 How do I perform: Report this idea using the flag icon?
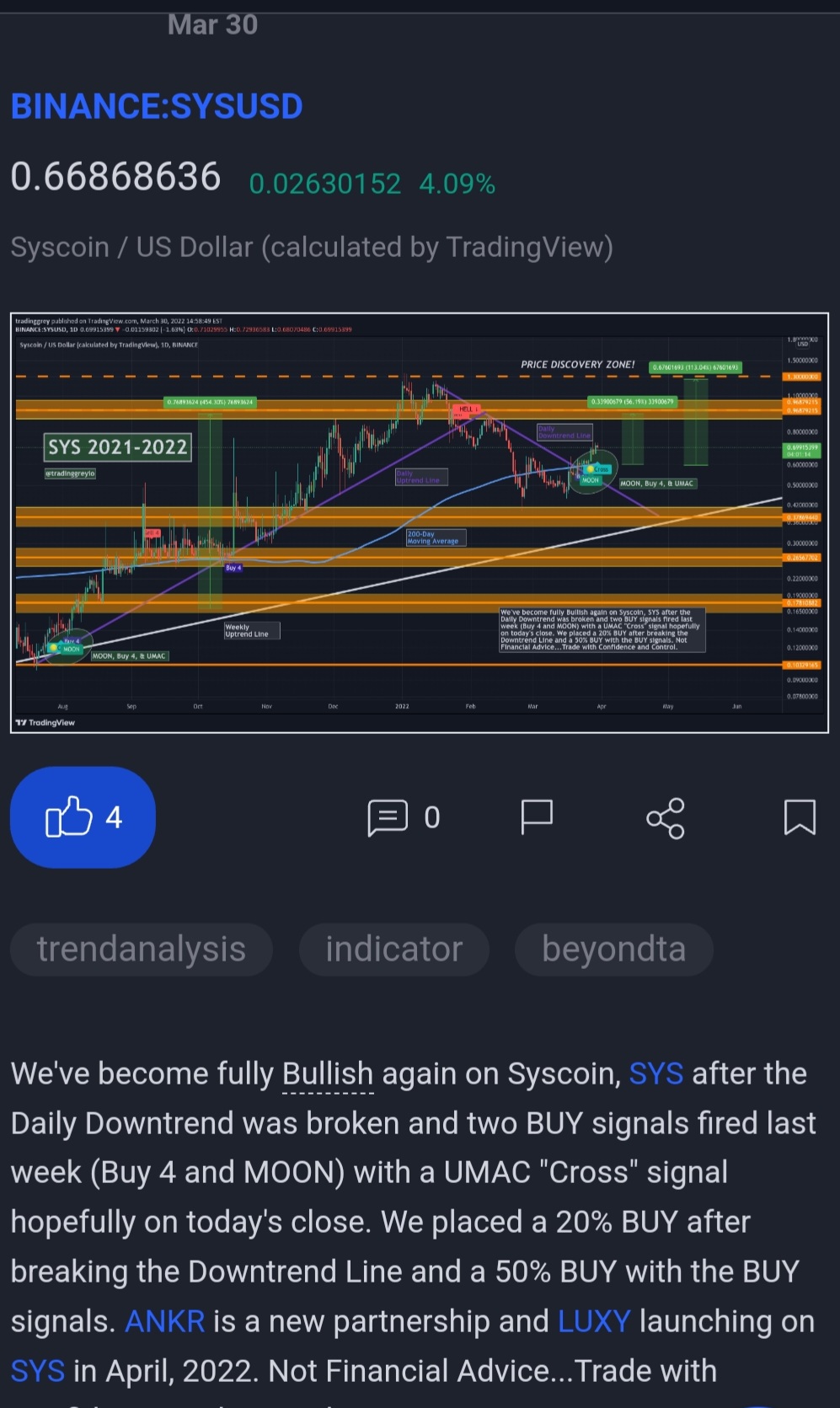pyautogui.click(x=537, y=816)
